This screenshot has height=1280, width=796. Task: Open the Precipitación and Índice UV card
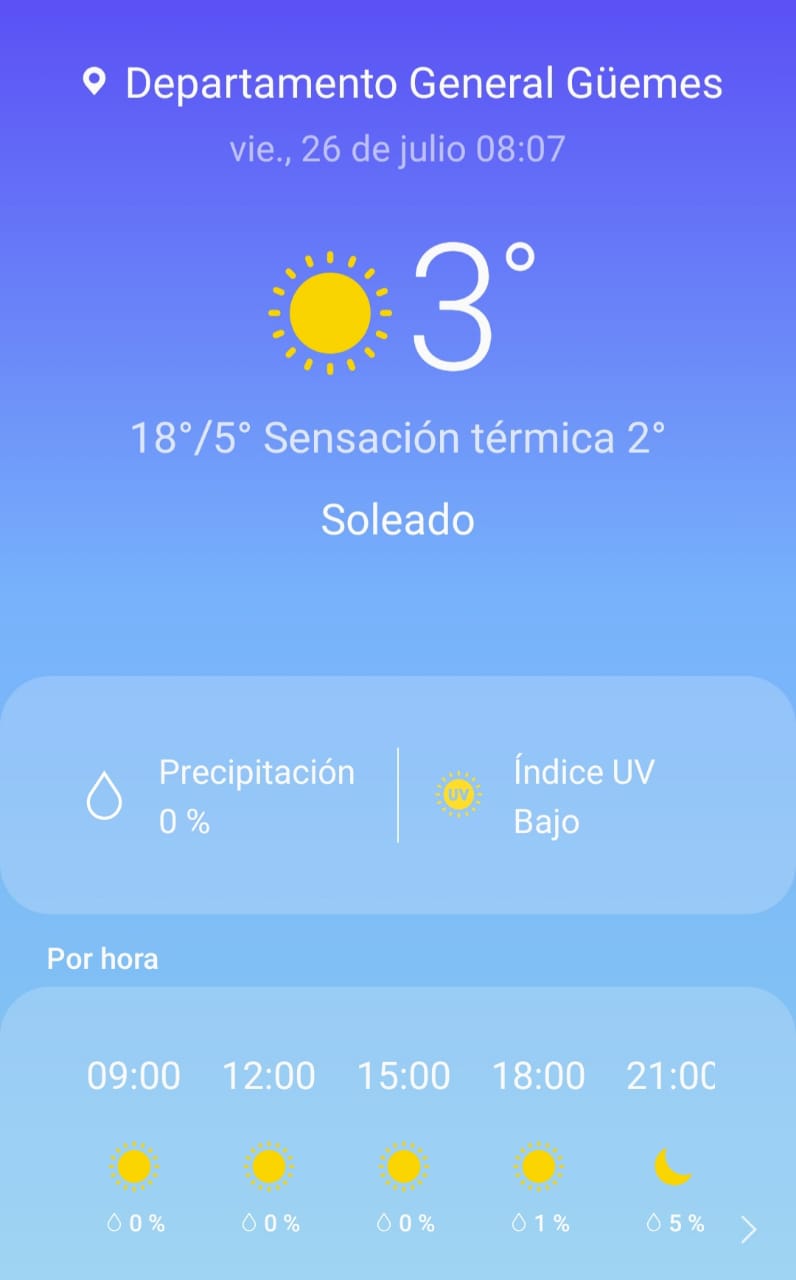398,795
